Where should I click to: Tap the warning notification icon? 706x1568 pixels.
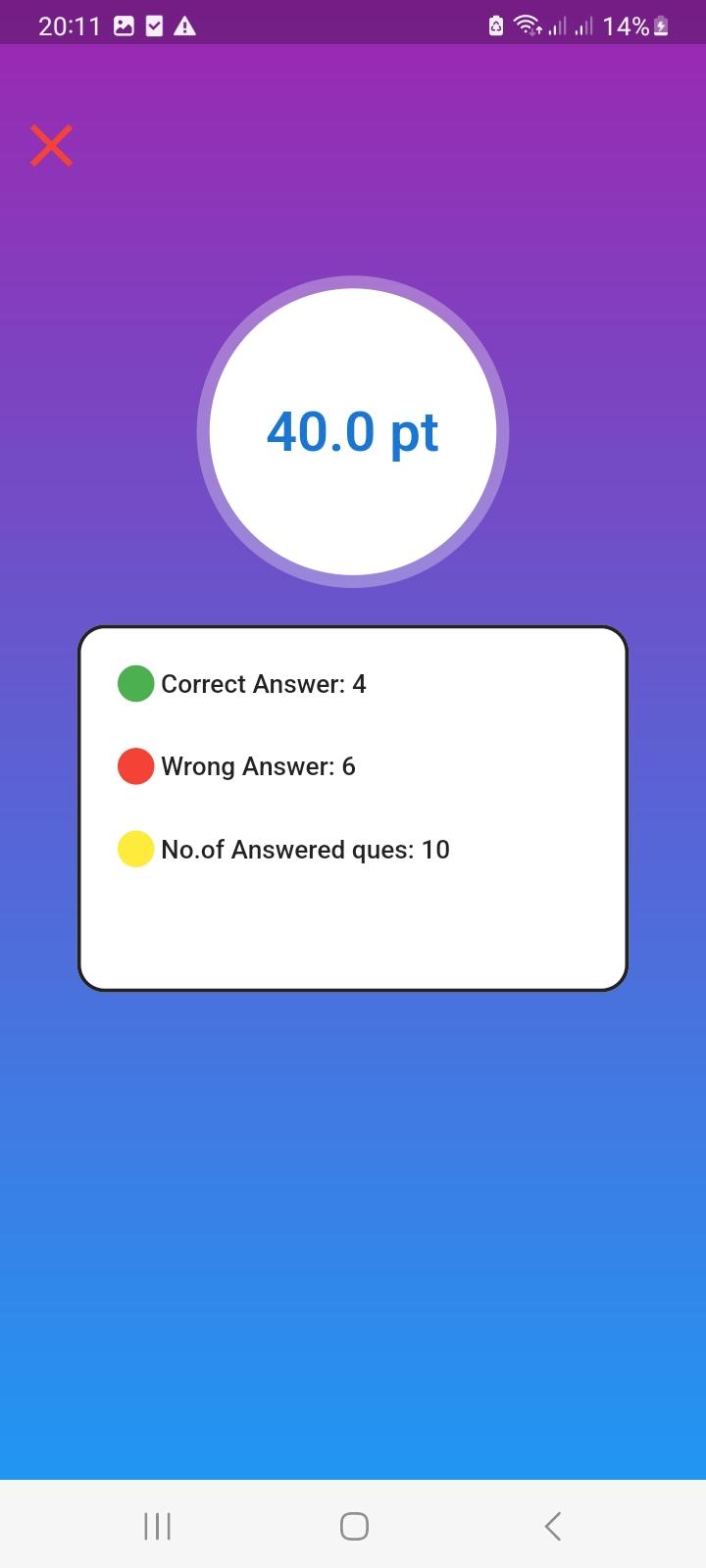pos(184,25)
